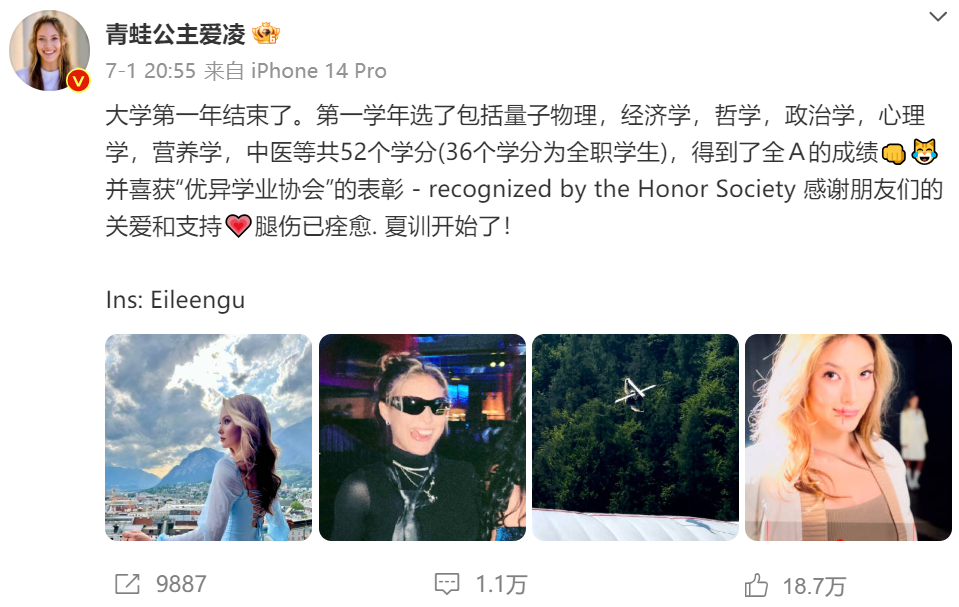The height and width of the screenshot is (607, 959).
Task: View the photo with black sunglasses
Action: coord(422,437)
